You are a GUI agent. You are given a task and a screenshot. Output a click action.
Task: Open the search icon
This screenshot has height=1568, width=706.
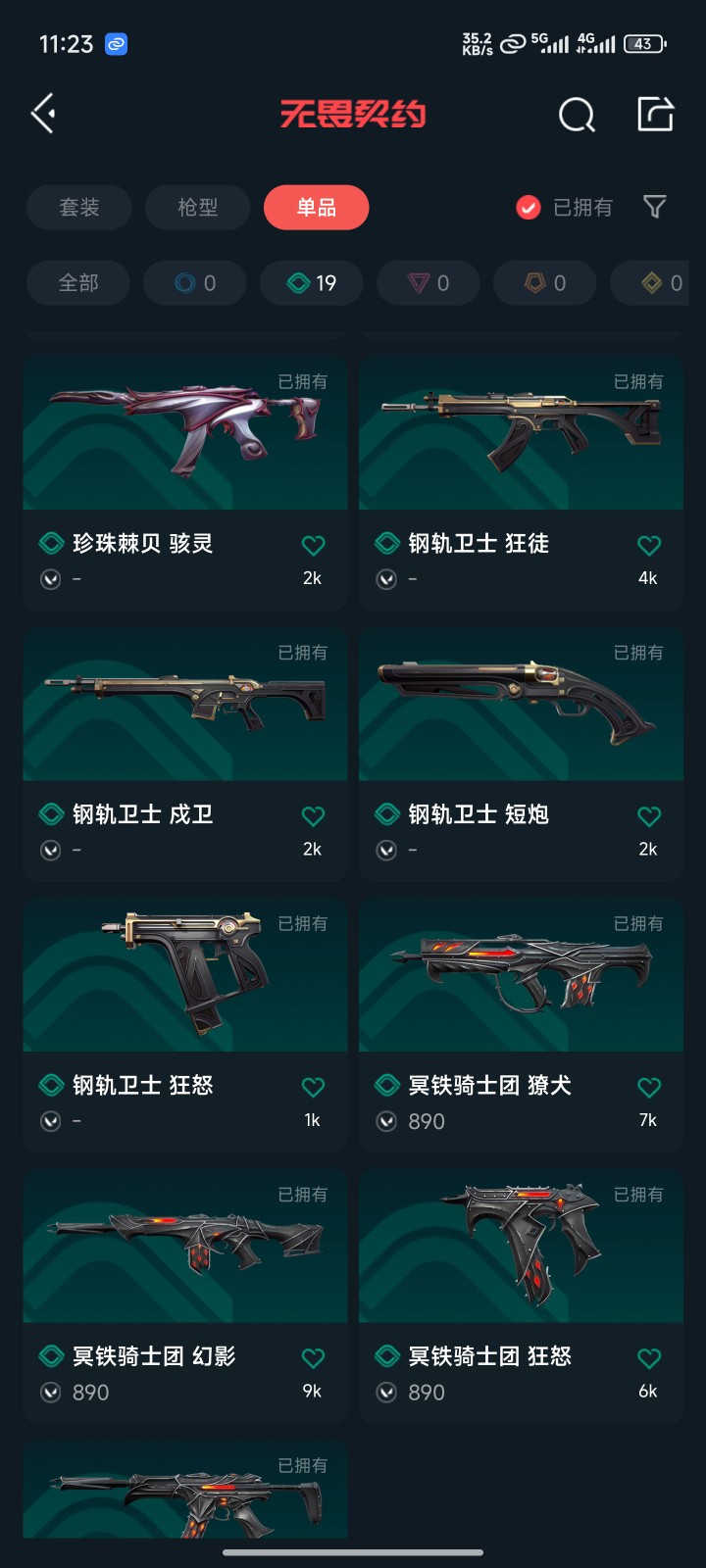pos(577,115)
